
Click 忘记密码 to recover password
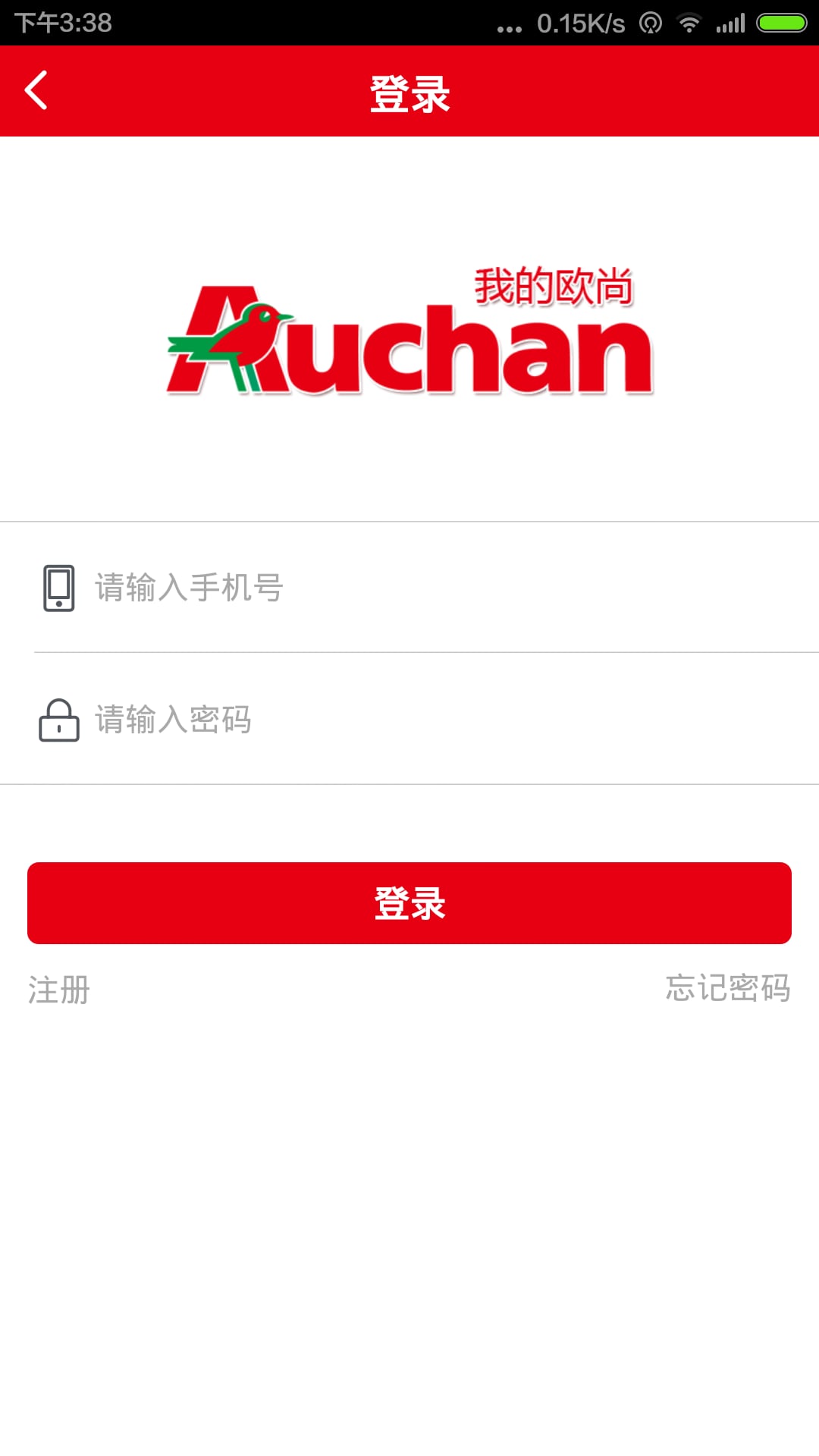[x=729, y=990]
